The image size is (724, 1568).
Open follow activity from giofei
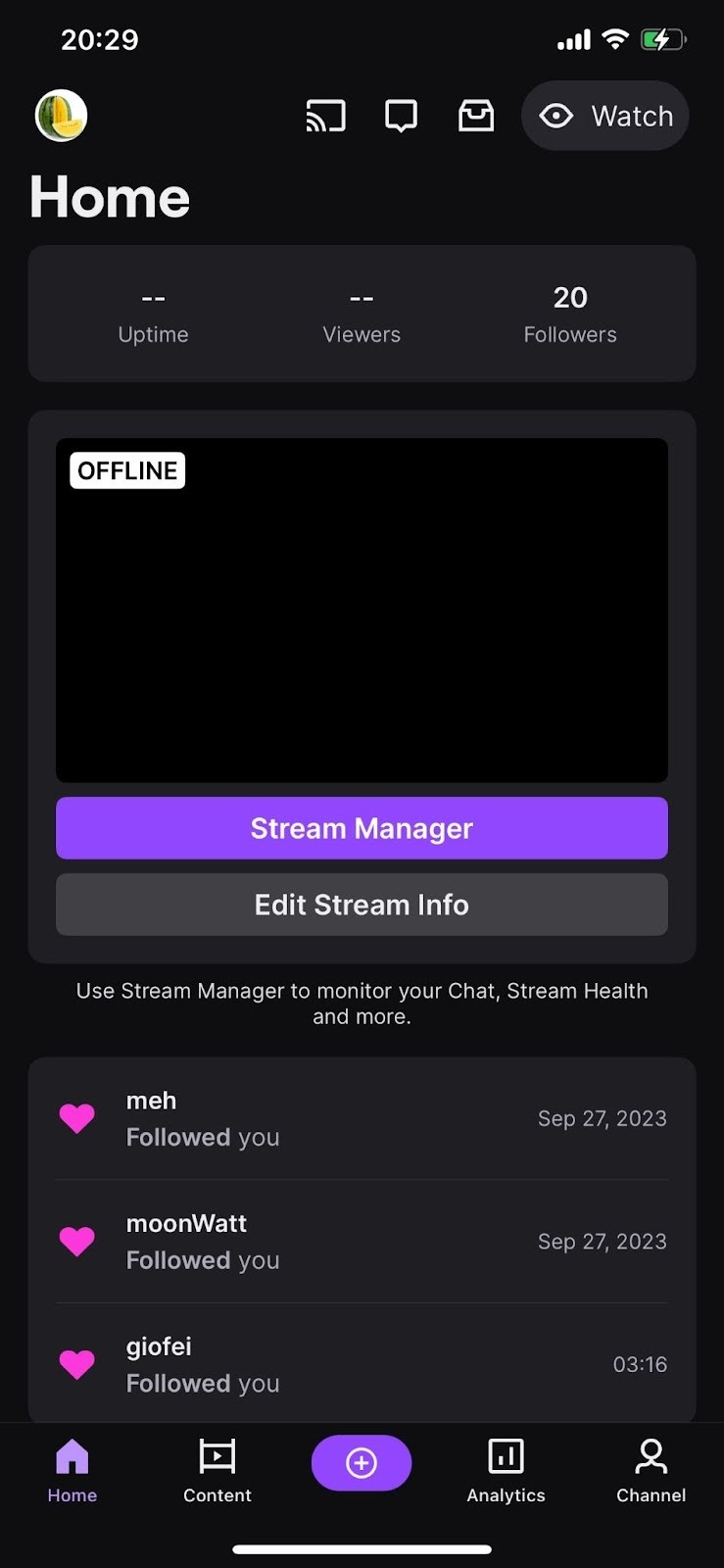(x=362, y=1364)
